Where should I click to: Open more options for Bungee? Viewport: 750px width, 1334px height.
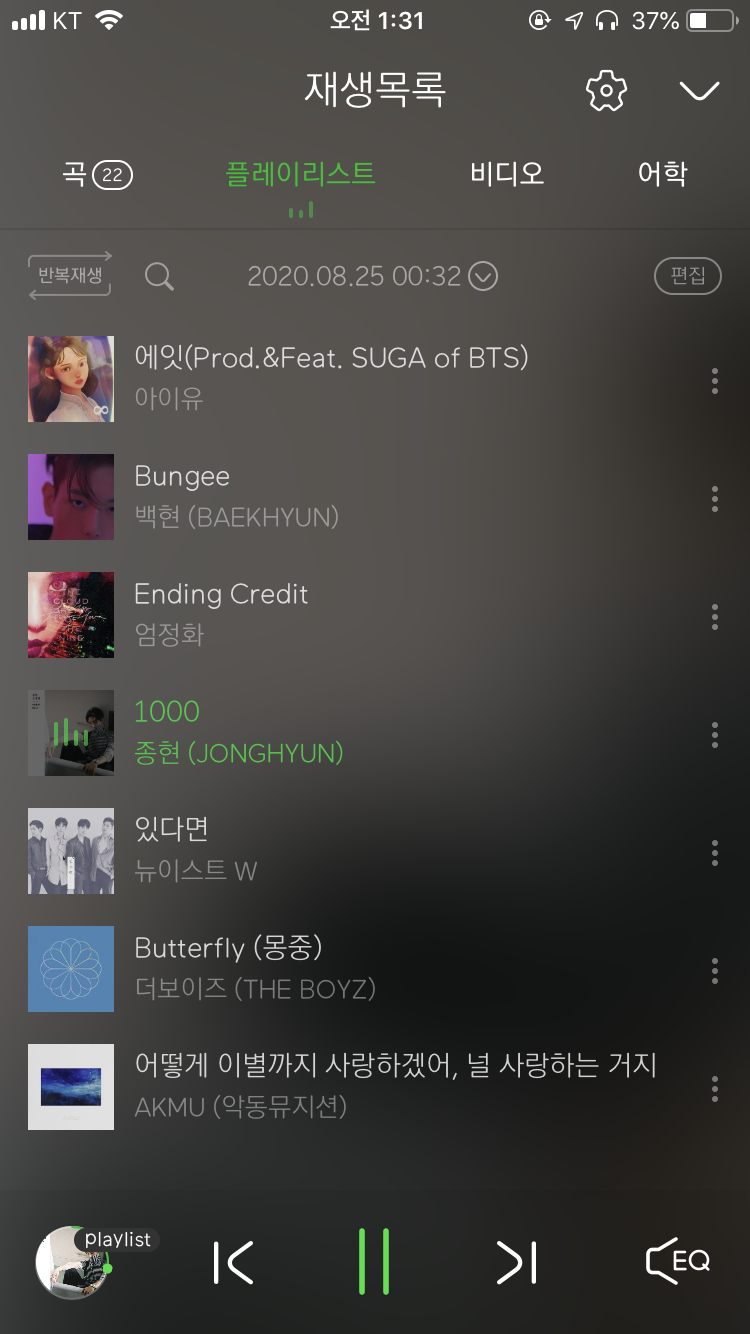pyautogui.click(x=714, y=499)
